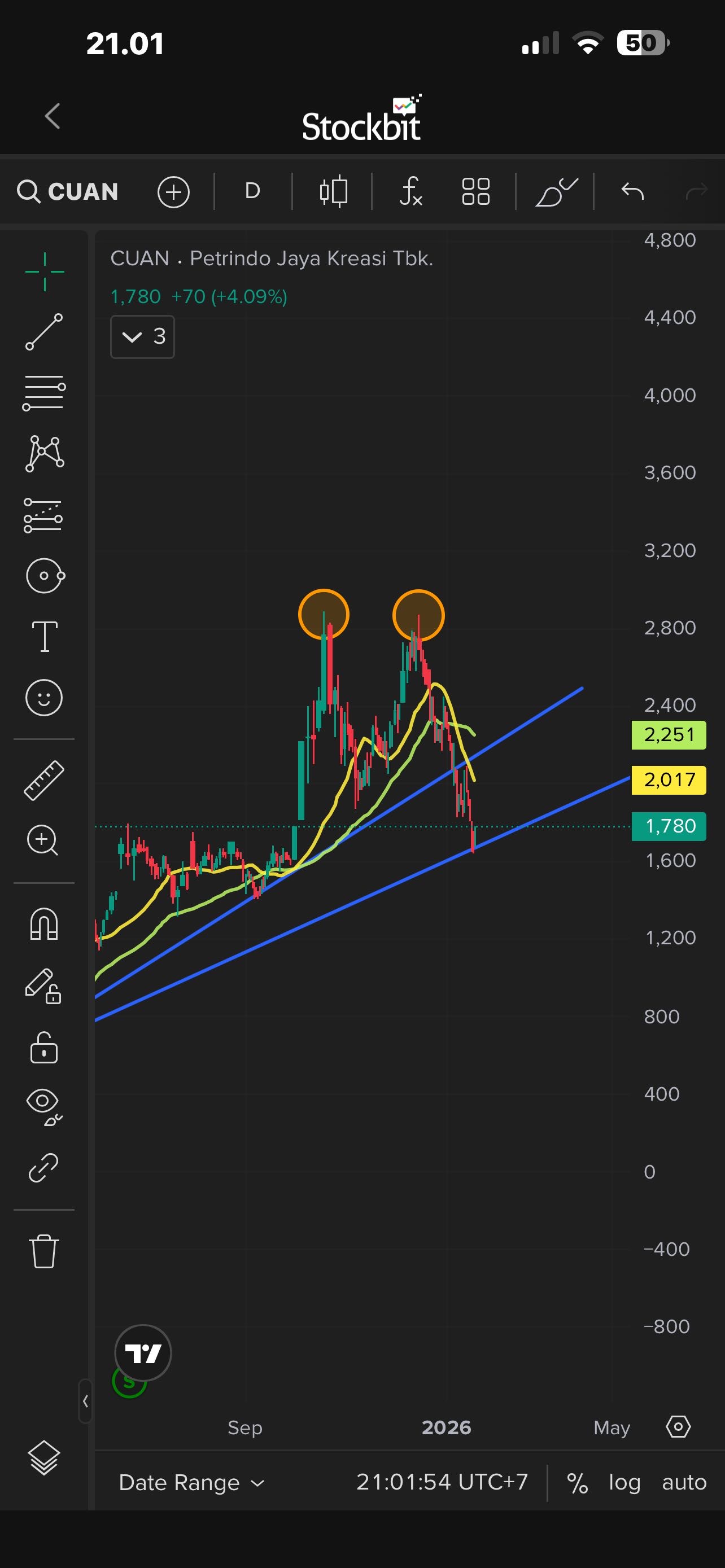Open the emoji sticker tool
This screenshot has width=725, height=1568.
[45, 698]
